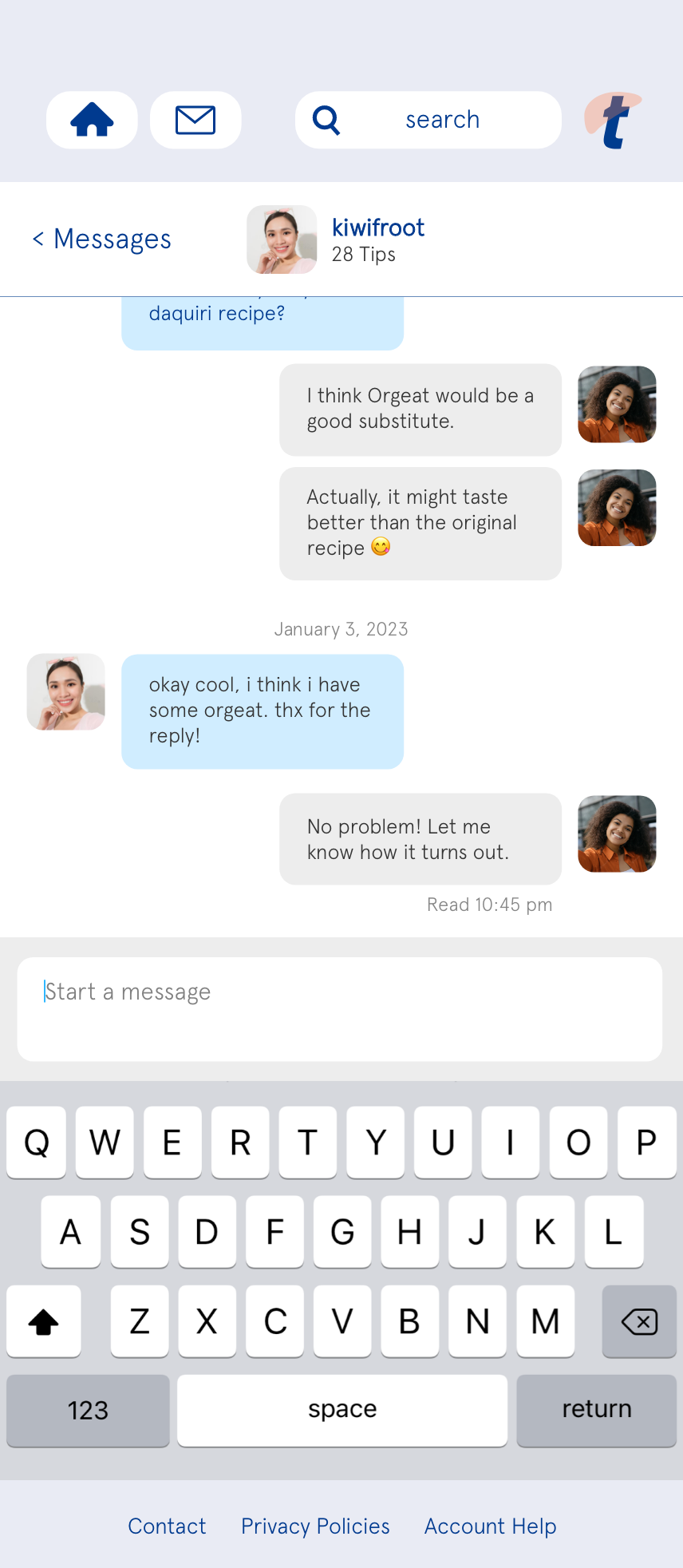Open the mail envelope icon
The width and height of the screenshot is (683, 1568).
pos(195,120)
